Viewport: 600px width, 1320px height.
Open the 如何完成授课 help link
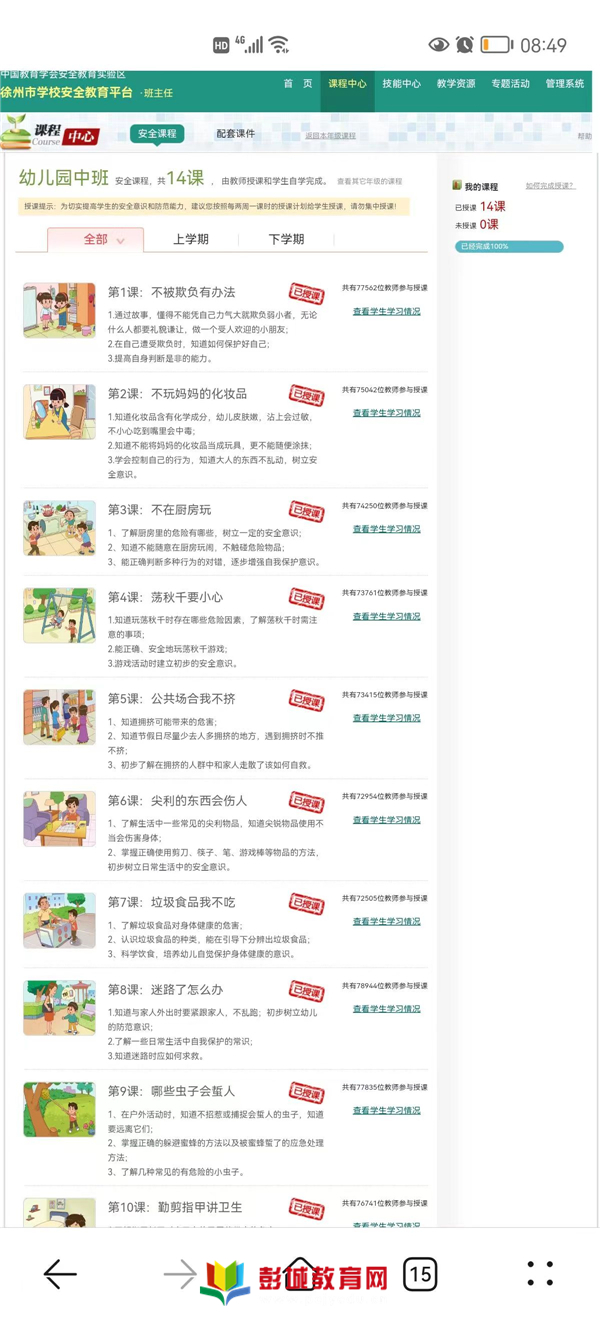coord(550,186)
